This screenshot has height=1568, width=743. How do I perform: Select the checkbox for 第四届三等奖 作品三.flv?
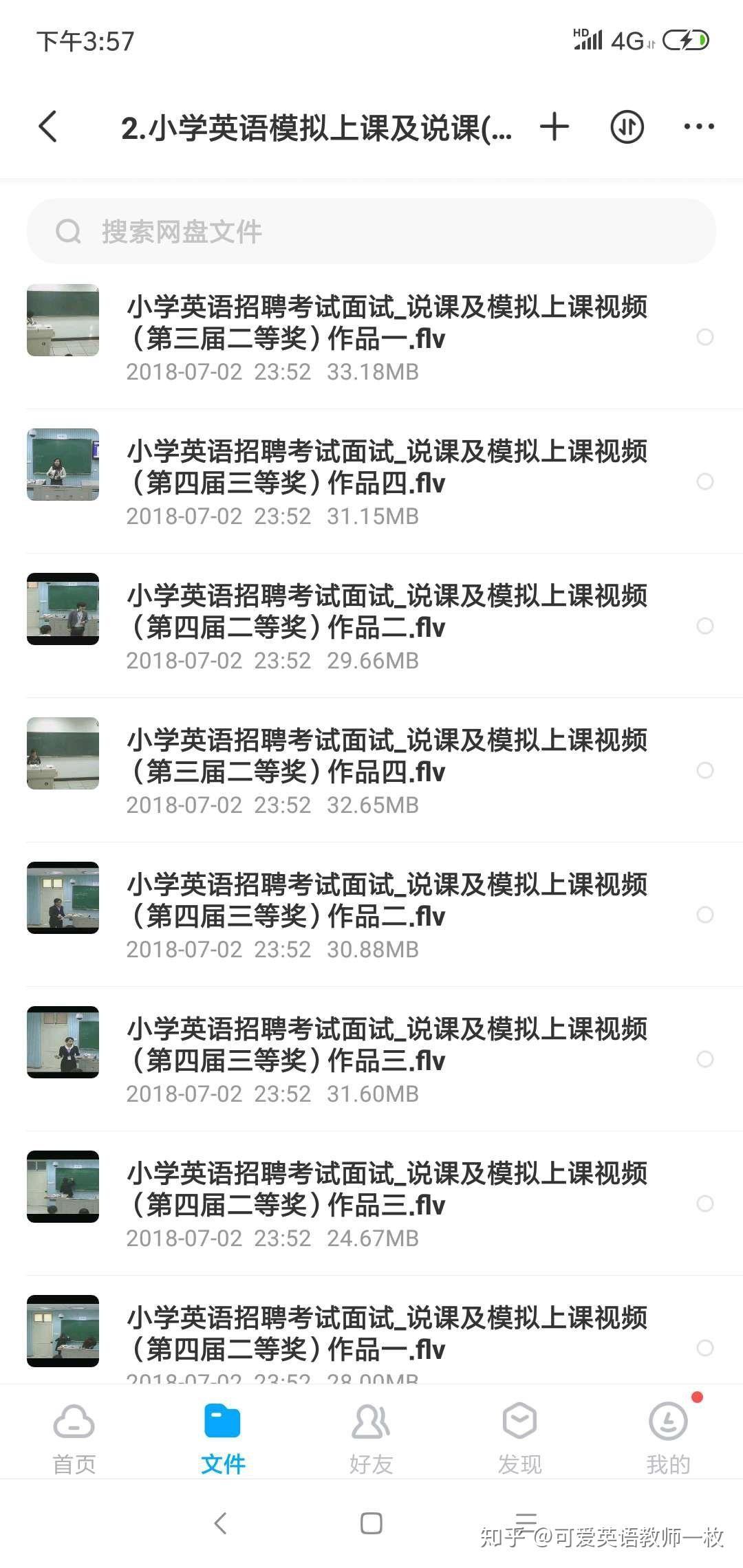[705, 1059]
